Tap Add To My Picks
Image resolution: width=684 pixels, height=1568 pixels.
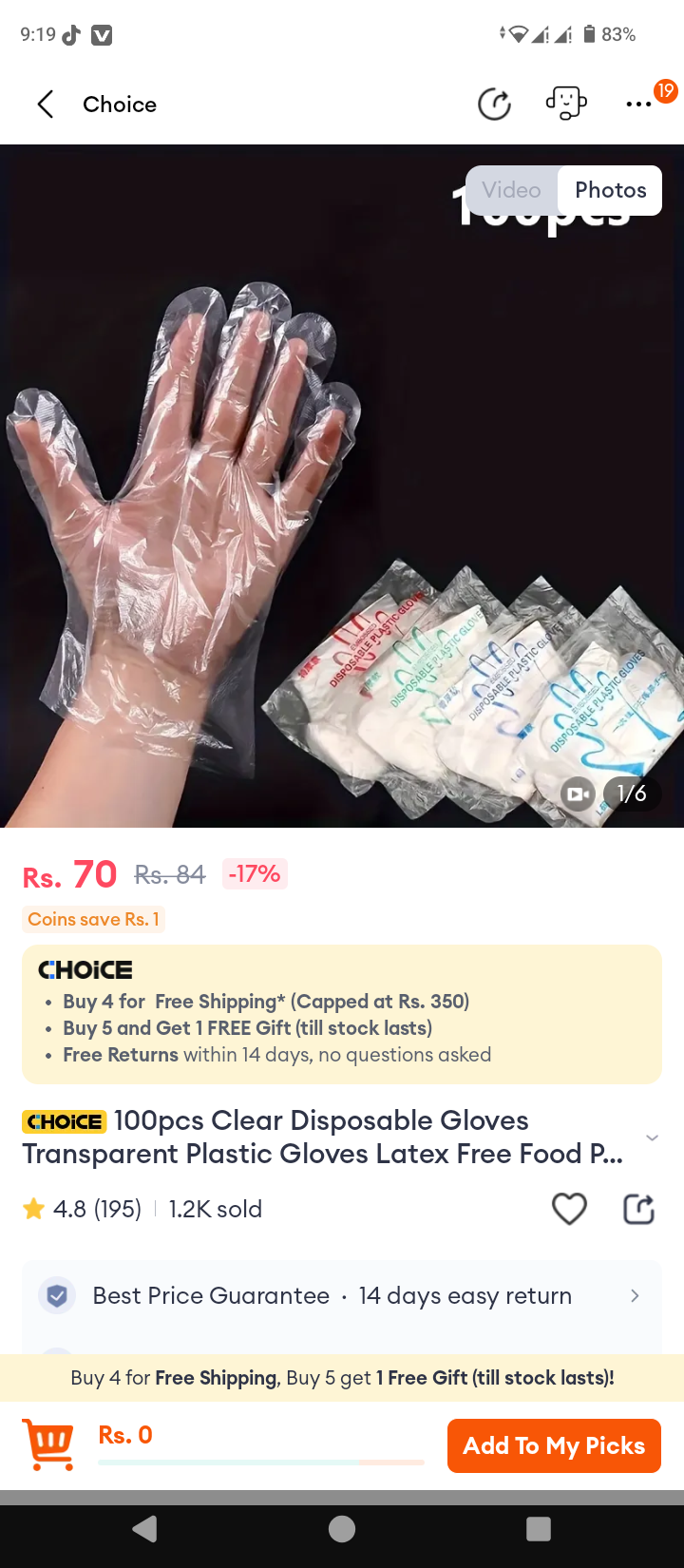pyautogui.click(x=554, y=1445)
